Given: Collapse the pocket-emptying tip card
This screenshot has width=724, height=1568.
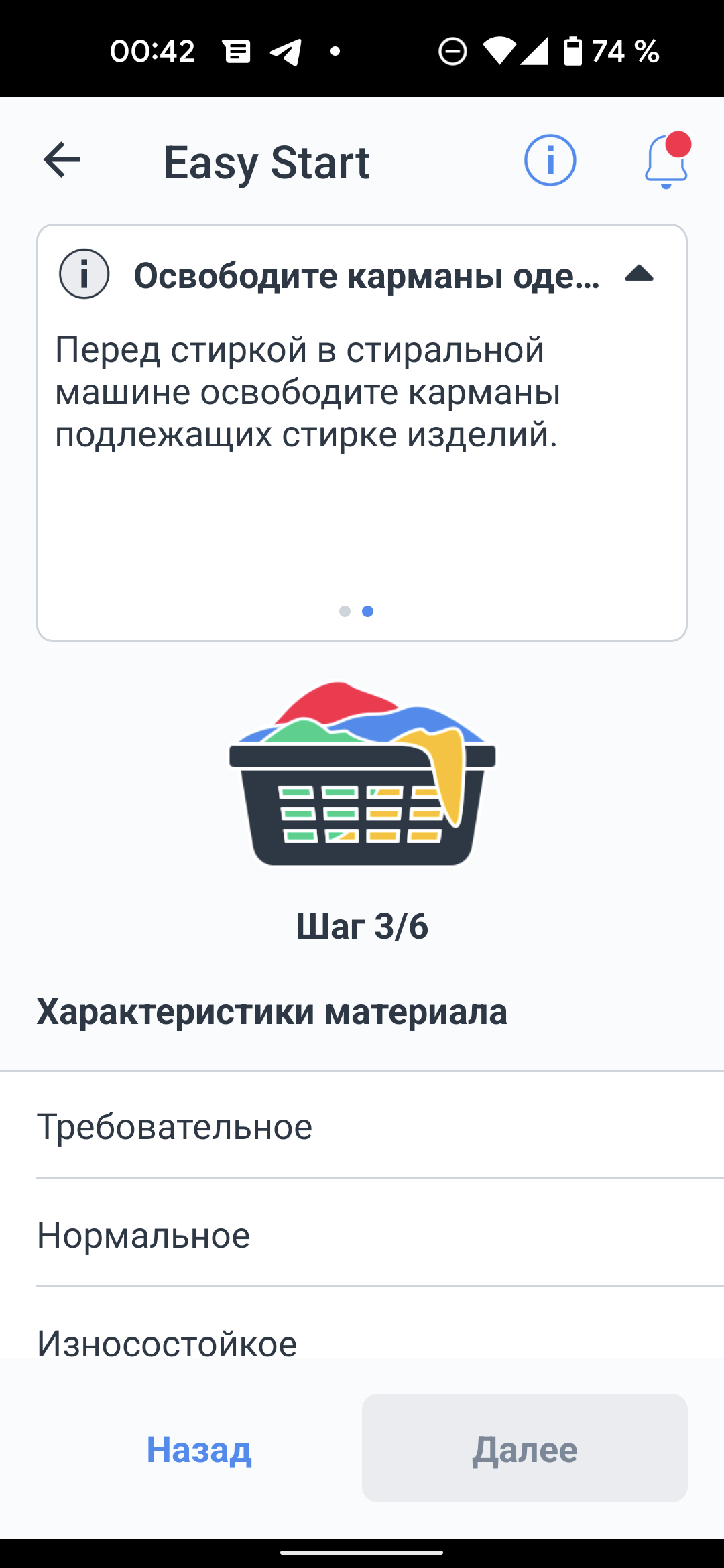Looking at the screenshot, I should pyautogui.click(x=638, y=274).
